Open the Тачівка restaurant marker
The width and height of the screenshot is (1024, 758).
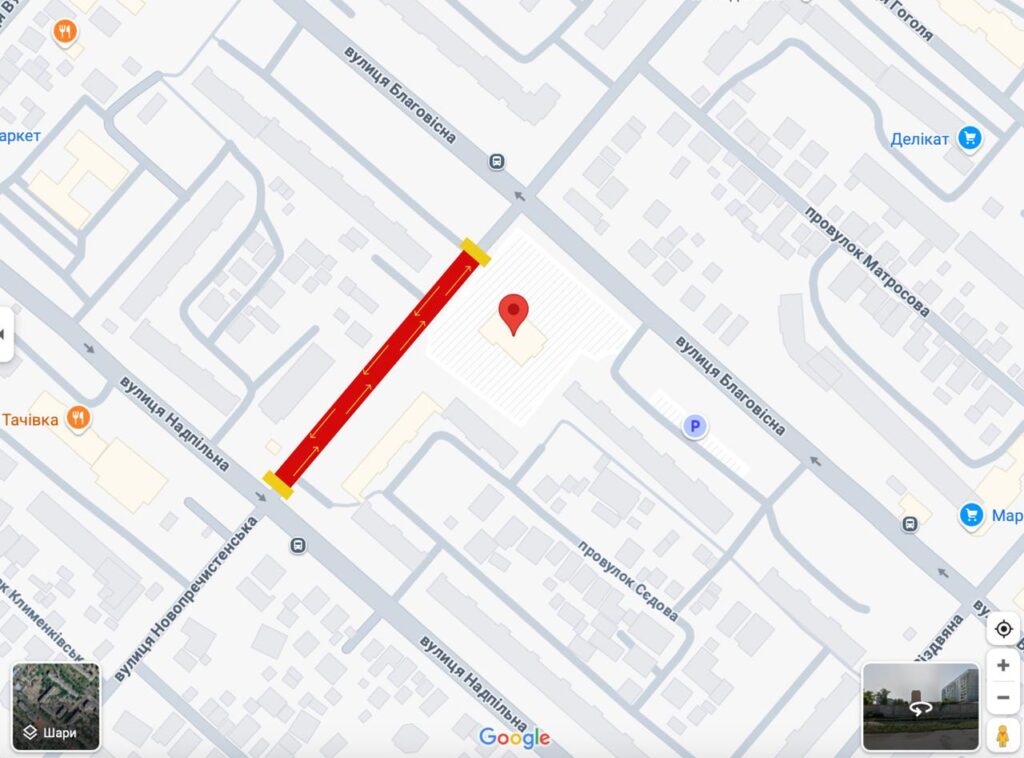point(77,417)
